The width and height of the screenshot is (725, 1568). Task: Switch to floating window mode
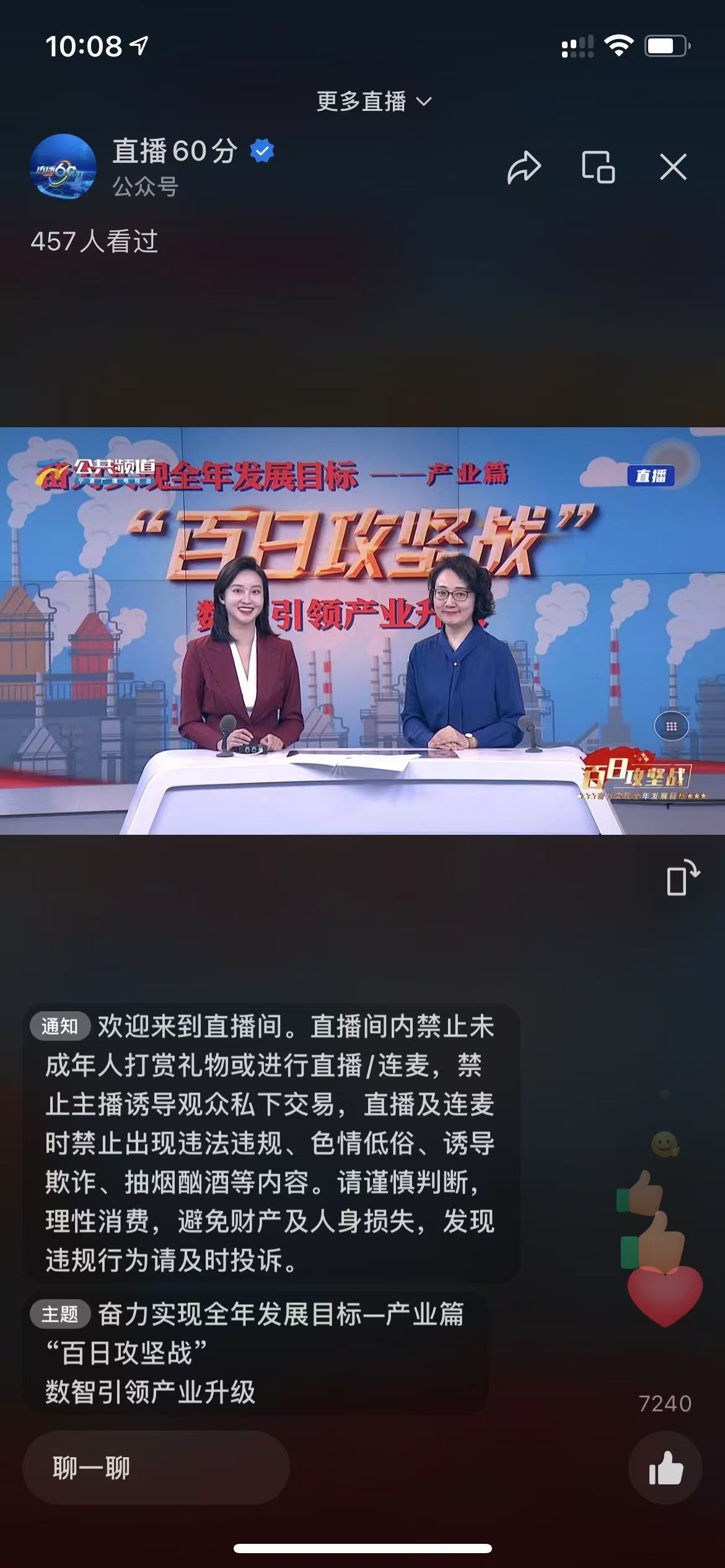point(598,167)
